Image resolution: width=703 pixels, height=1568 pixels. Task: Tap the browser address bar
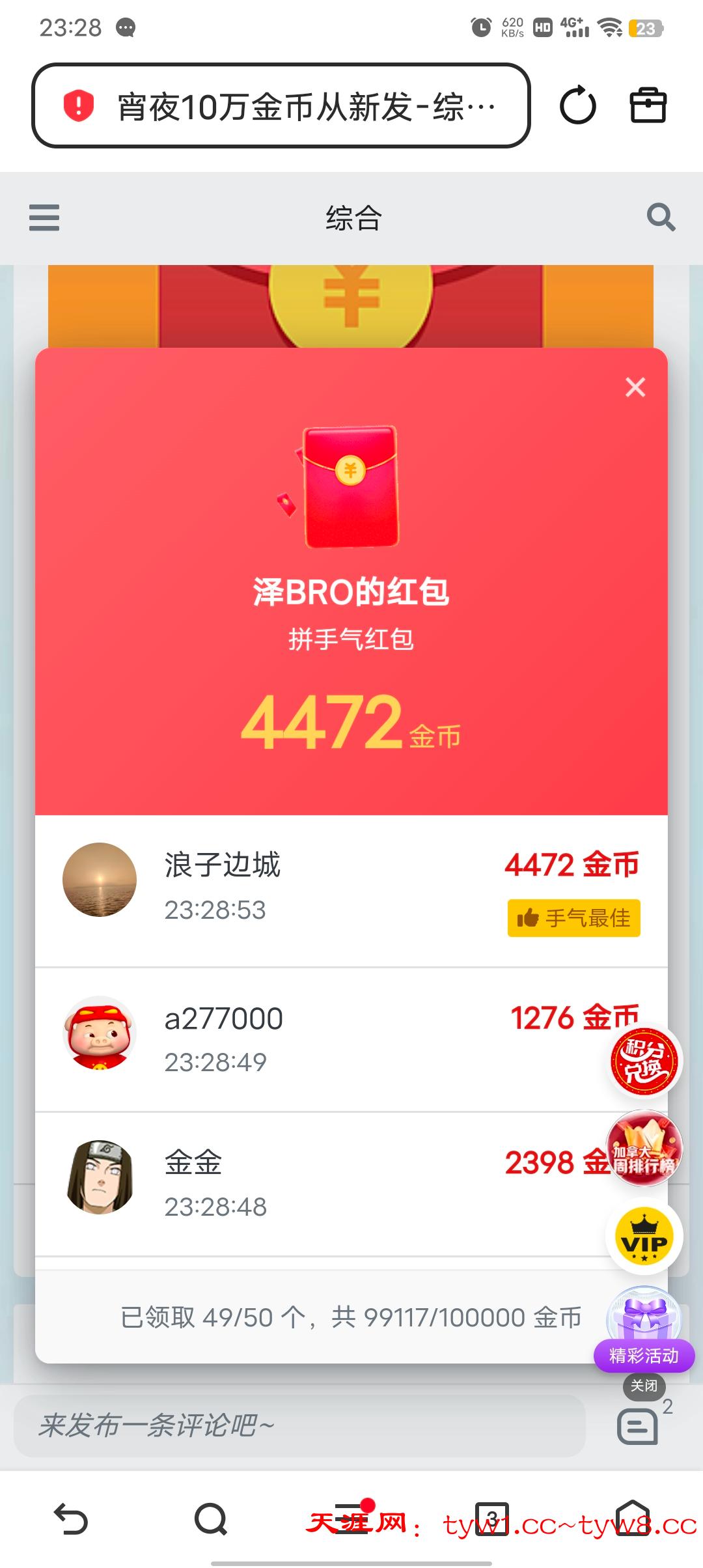point(281,106)
